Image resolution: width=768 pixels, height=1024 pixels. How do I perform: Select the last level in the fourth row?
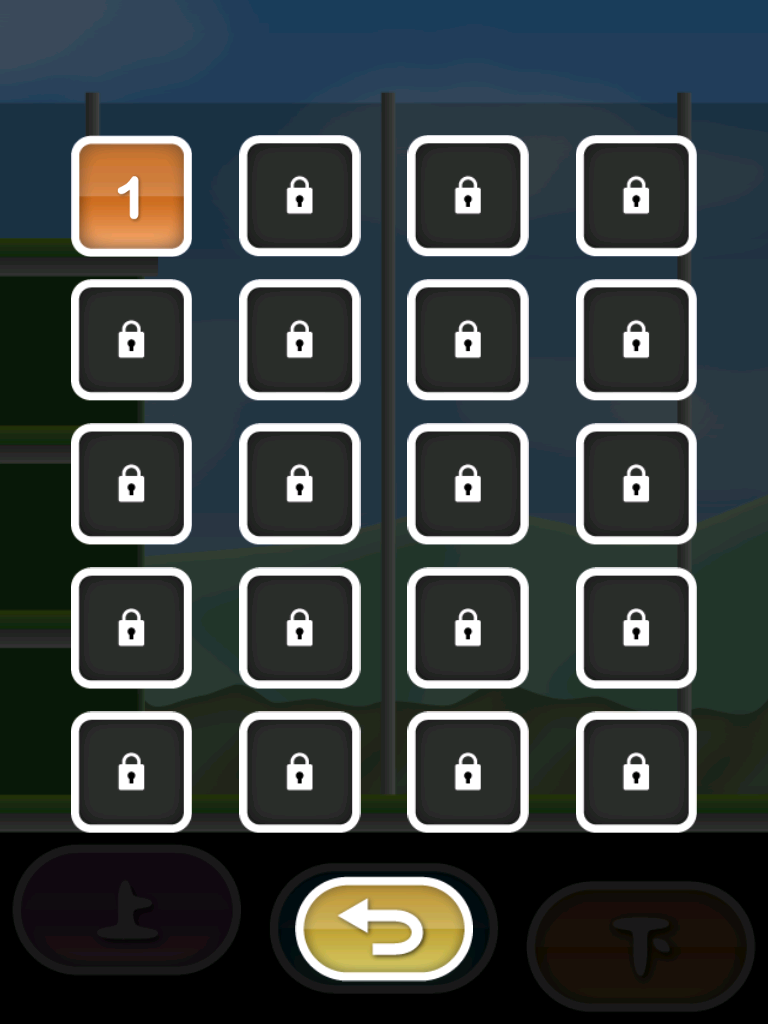pyautogui.click(x=635, y=627)
